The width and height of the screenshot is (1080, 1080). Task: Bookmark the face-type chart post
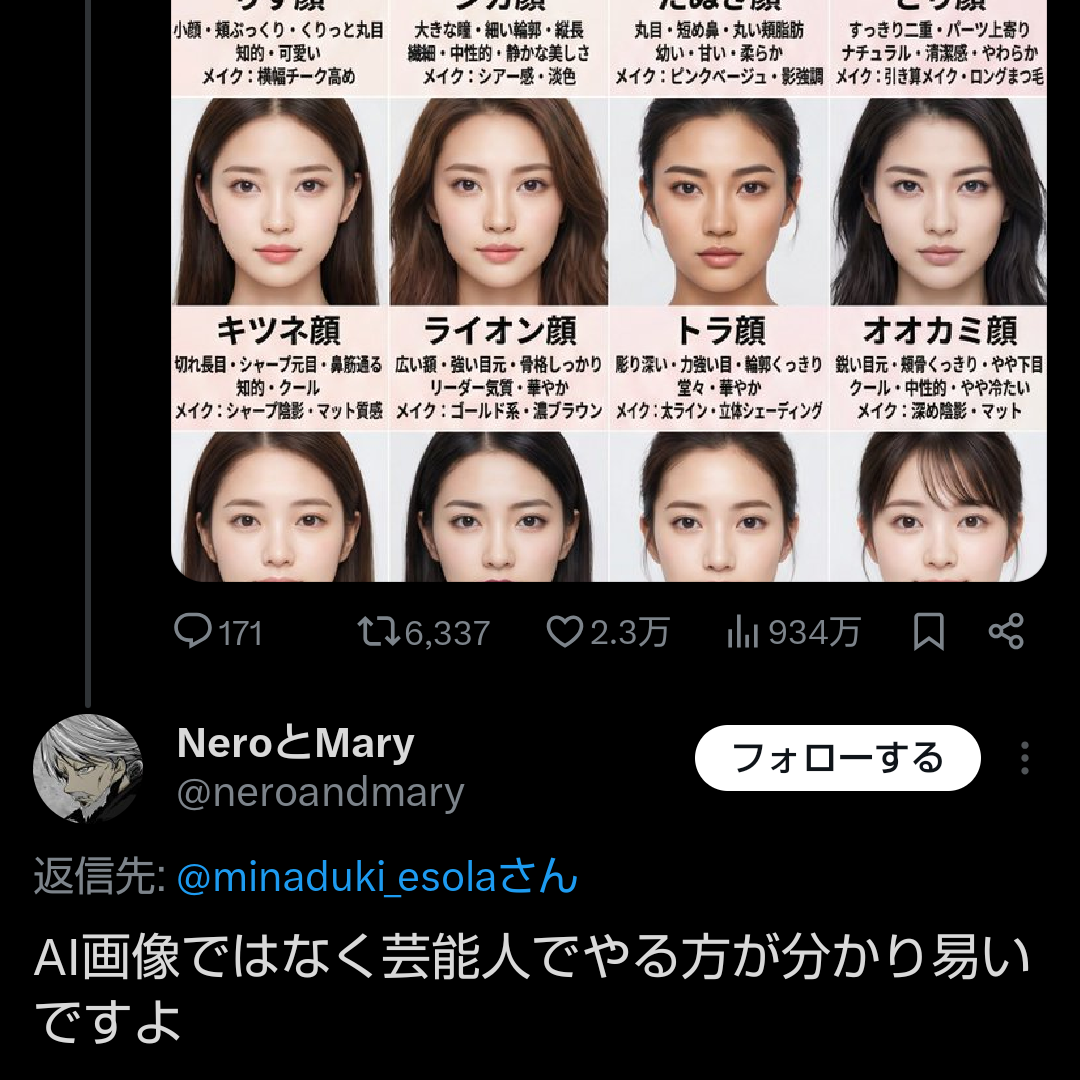(x=929, y=632)
